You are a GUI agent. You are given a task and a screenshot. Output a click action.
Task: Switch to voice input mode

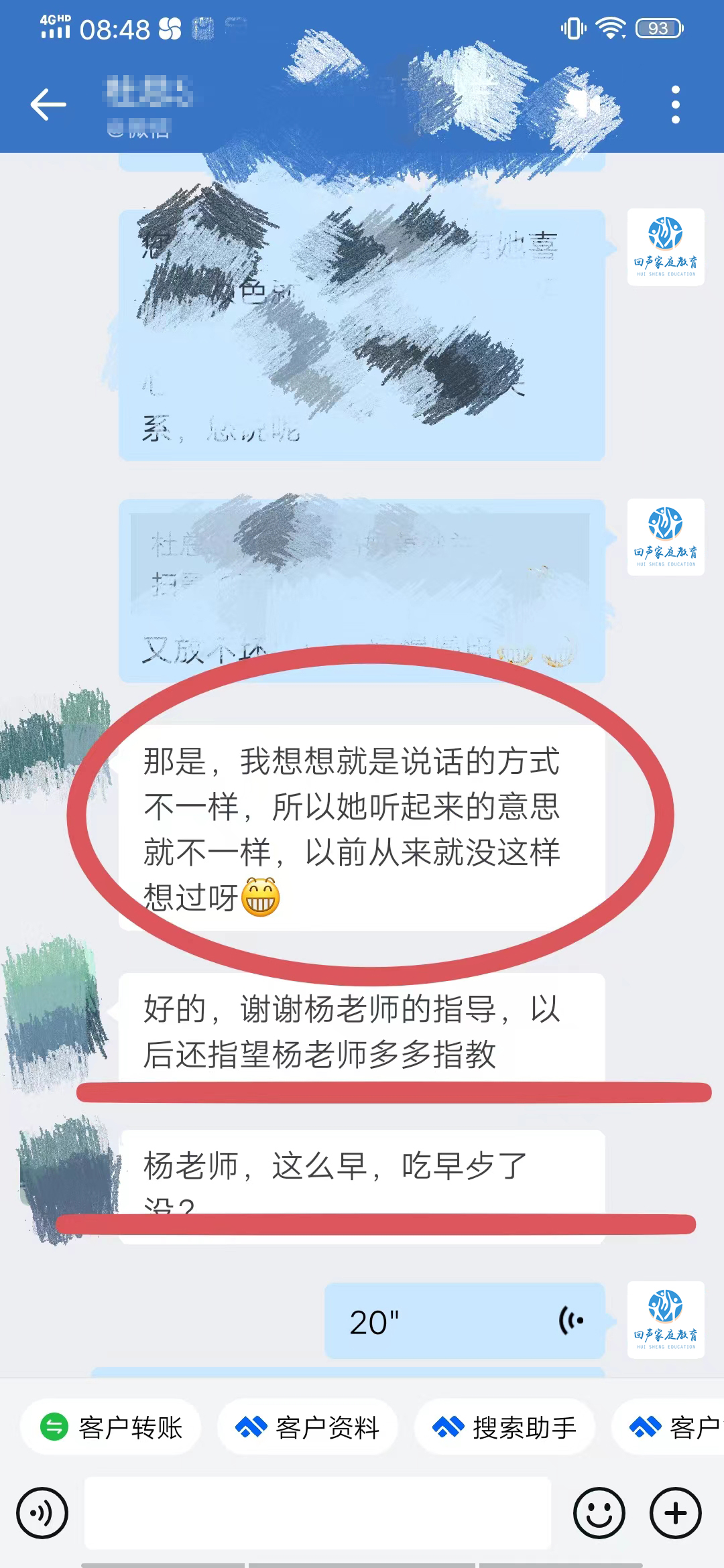point(42,1513)
